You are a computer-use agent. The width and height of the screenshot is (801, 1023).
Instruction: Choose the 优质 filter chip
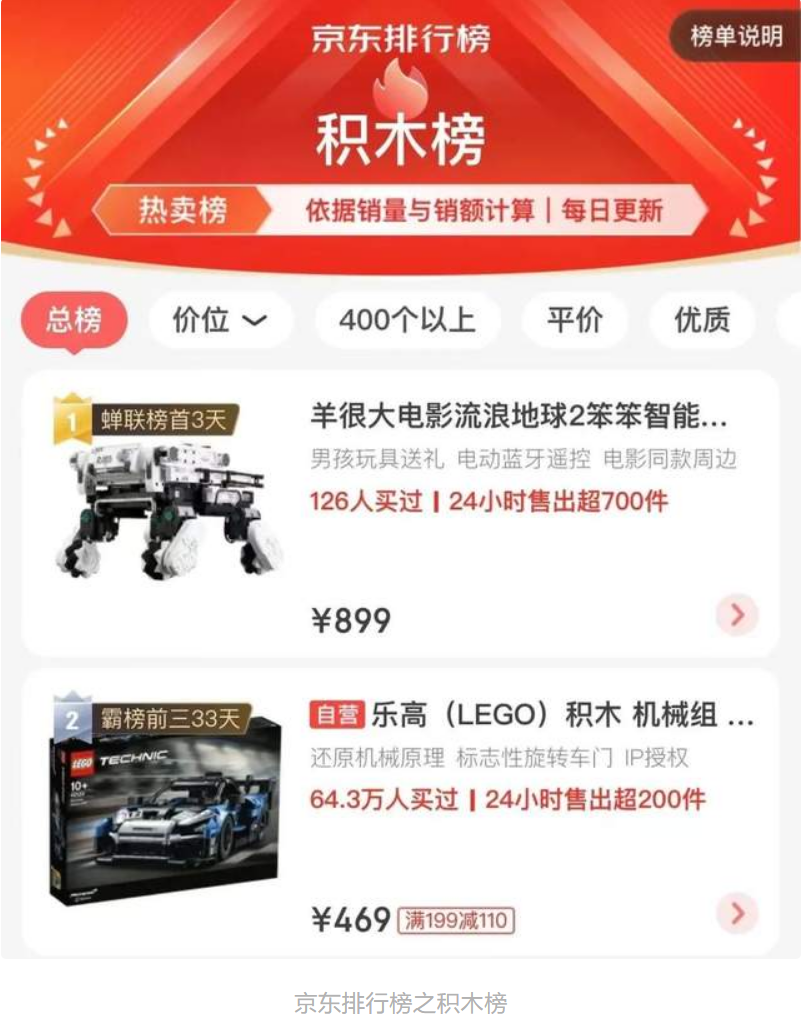[x=701, y=320]
